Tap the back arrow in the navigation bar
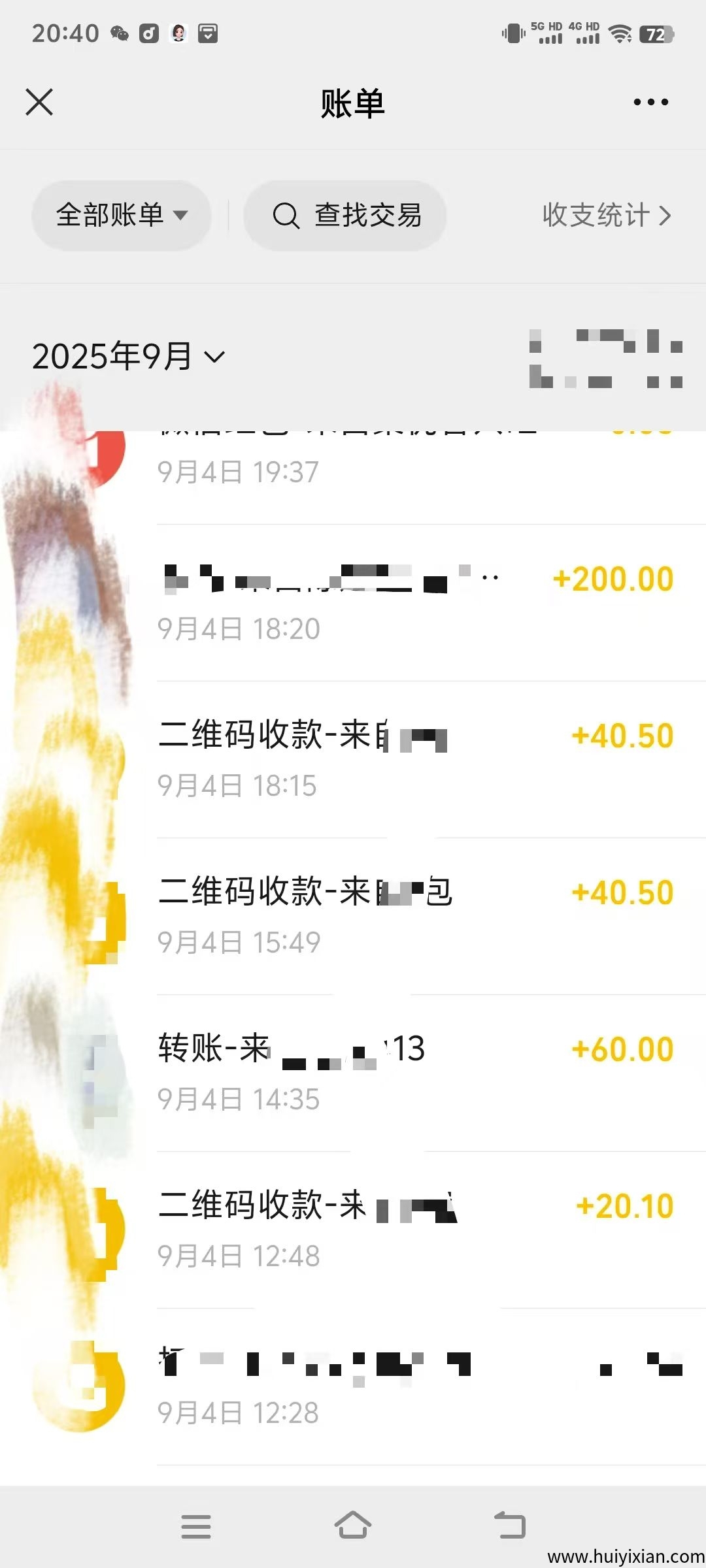The image size is (706, 1568). [511, 1526]
